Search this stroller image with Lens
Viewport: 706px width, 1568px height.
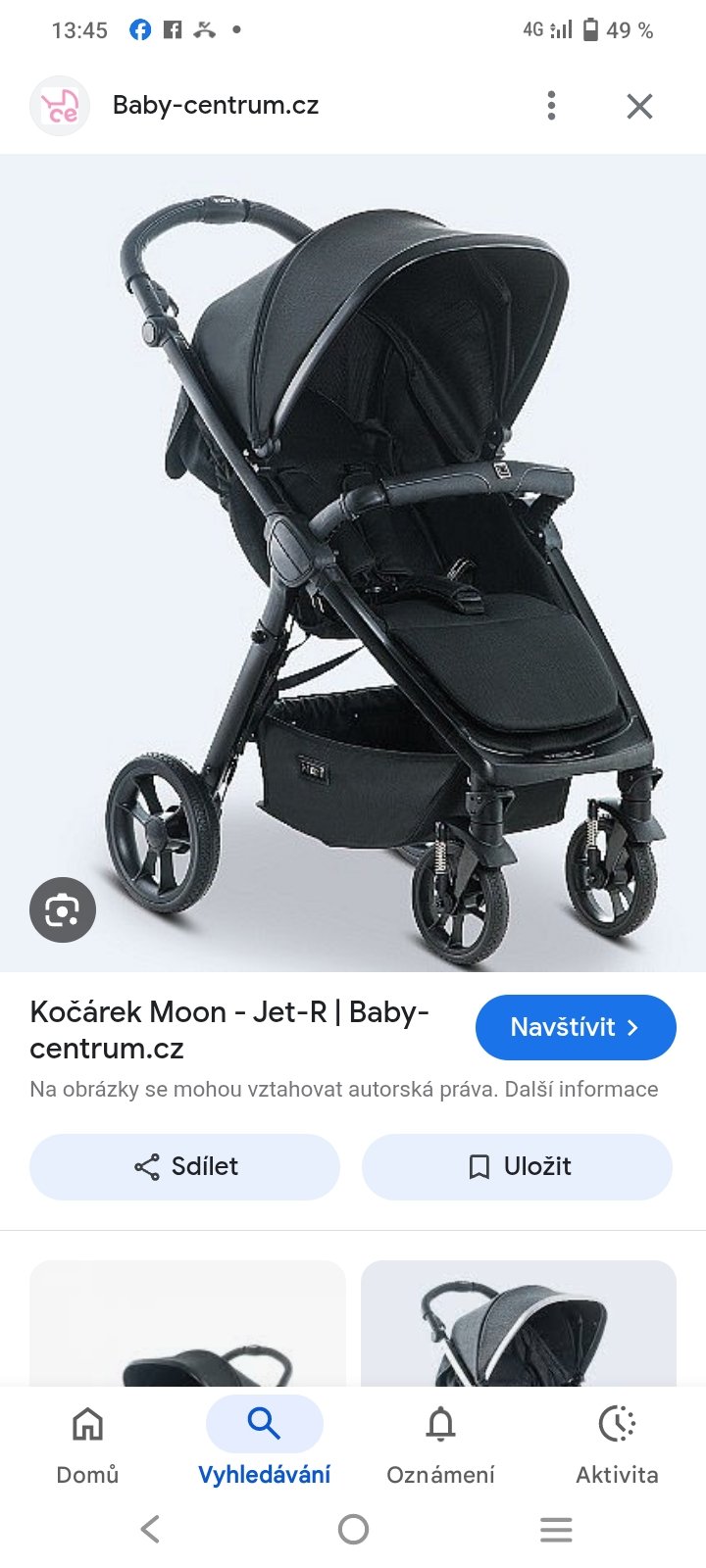point(63,909)
